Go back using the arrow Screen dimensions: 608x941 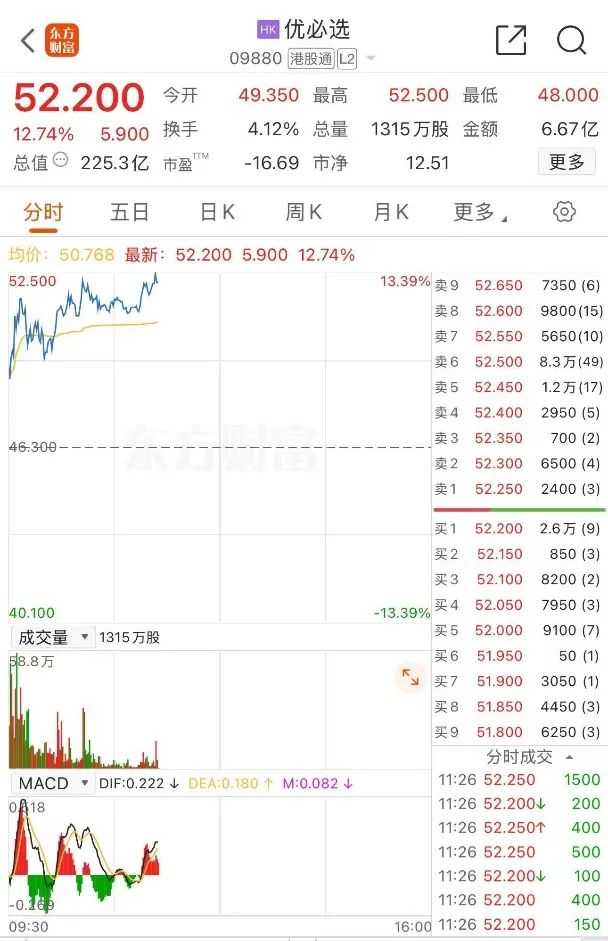click(x=28, y=40)
